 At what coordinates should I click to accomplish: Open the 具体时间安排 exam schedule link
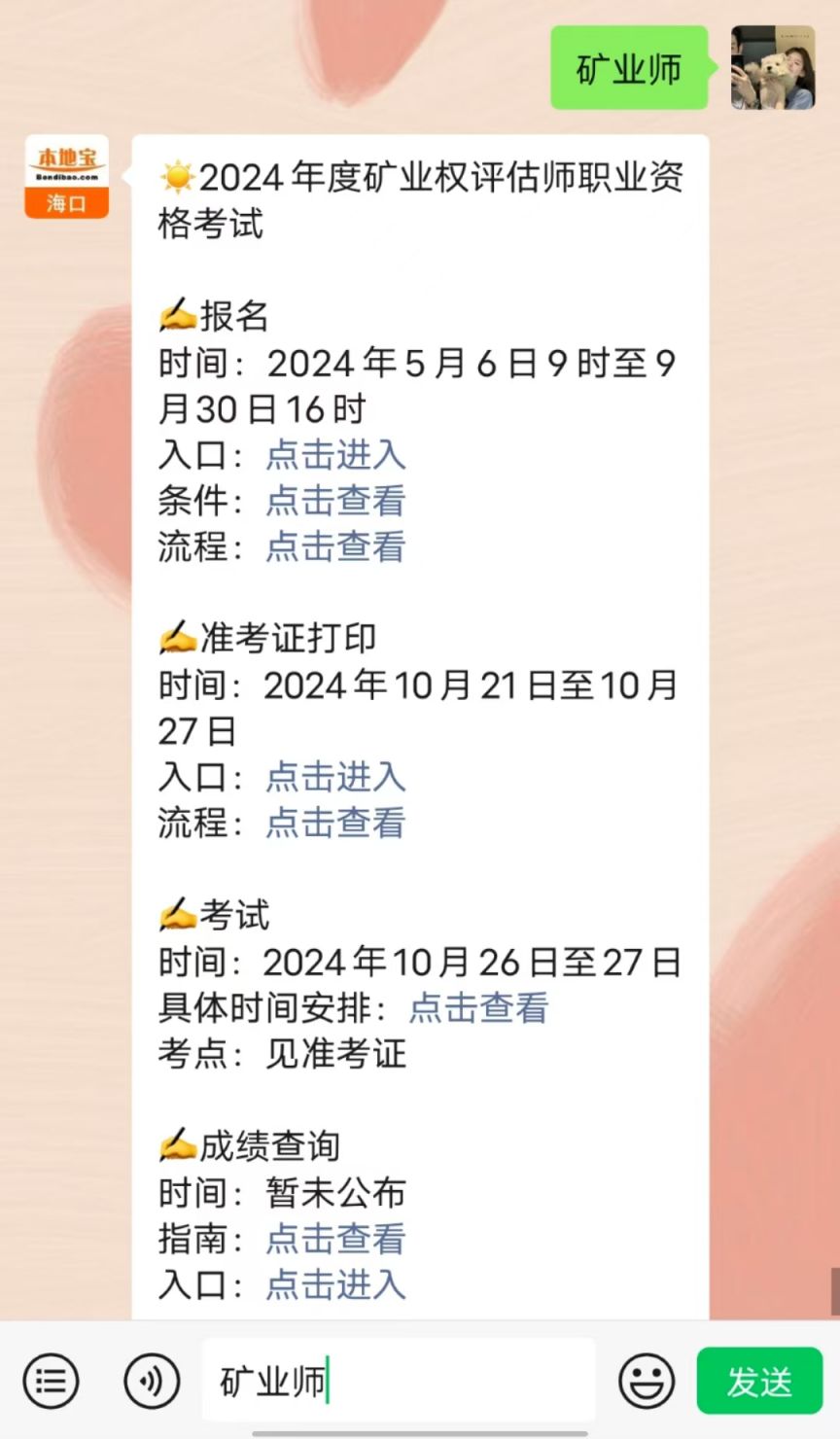tap(478, 1007)
